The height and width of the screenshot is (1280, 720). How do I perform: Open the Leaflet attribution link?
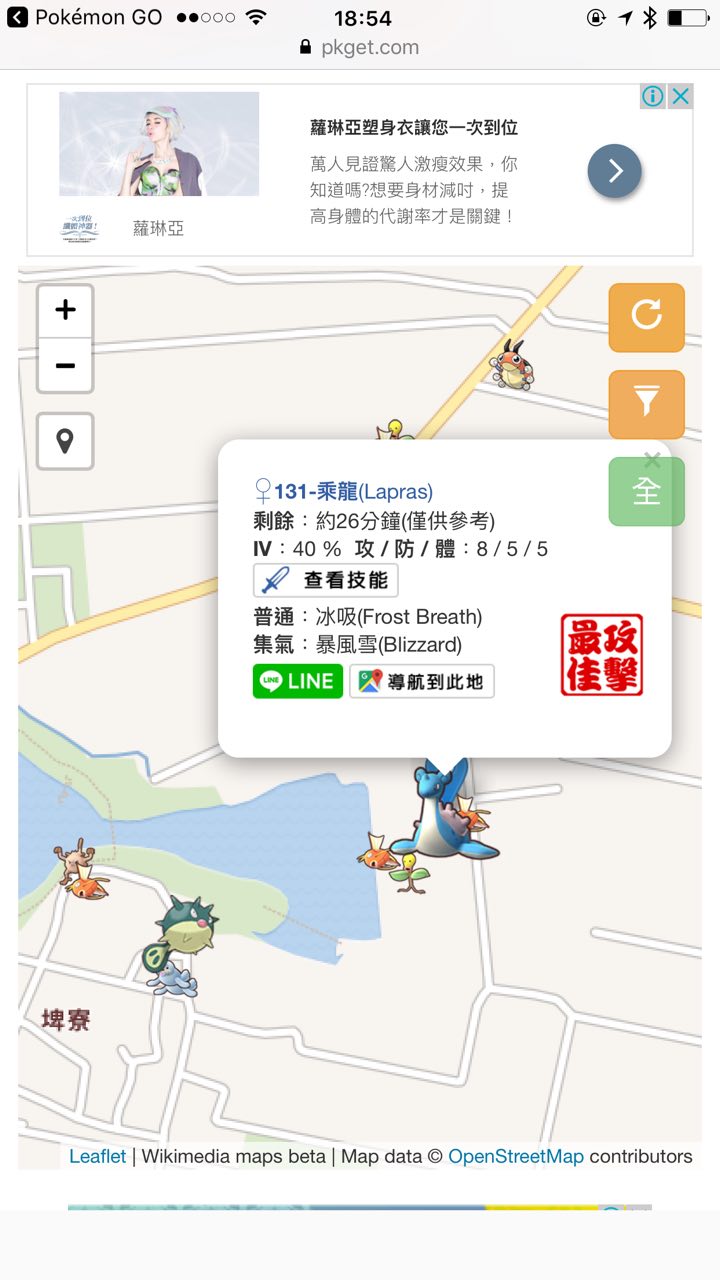pos(97,1156)
